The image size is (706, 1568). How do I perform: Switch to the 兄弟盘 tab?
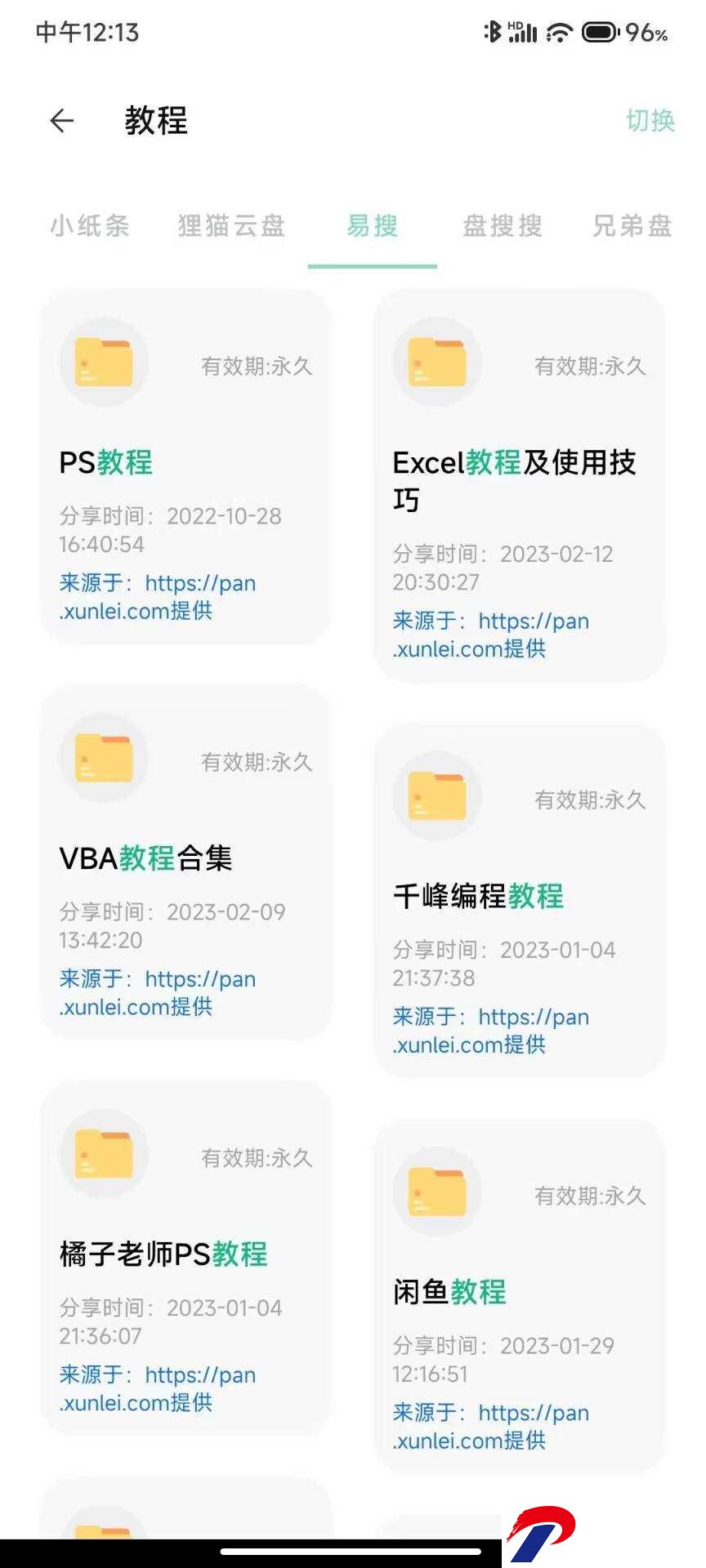click(x=632, y=225)
